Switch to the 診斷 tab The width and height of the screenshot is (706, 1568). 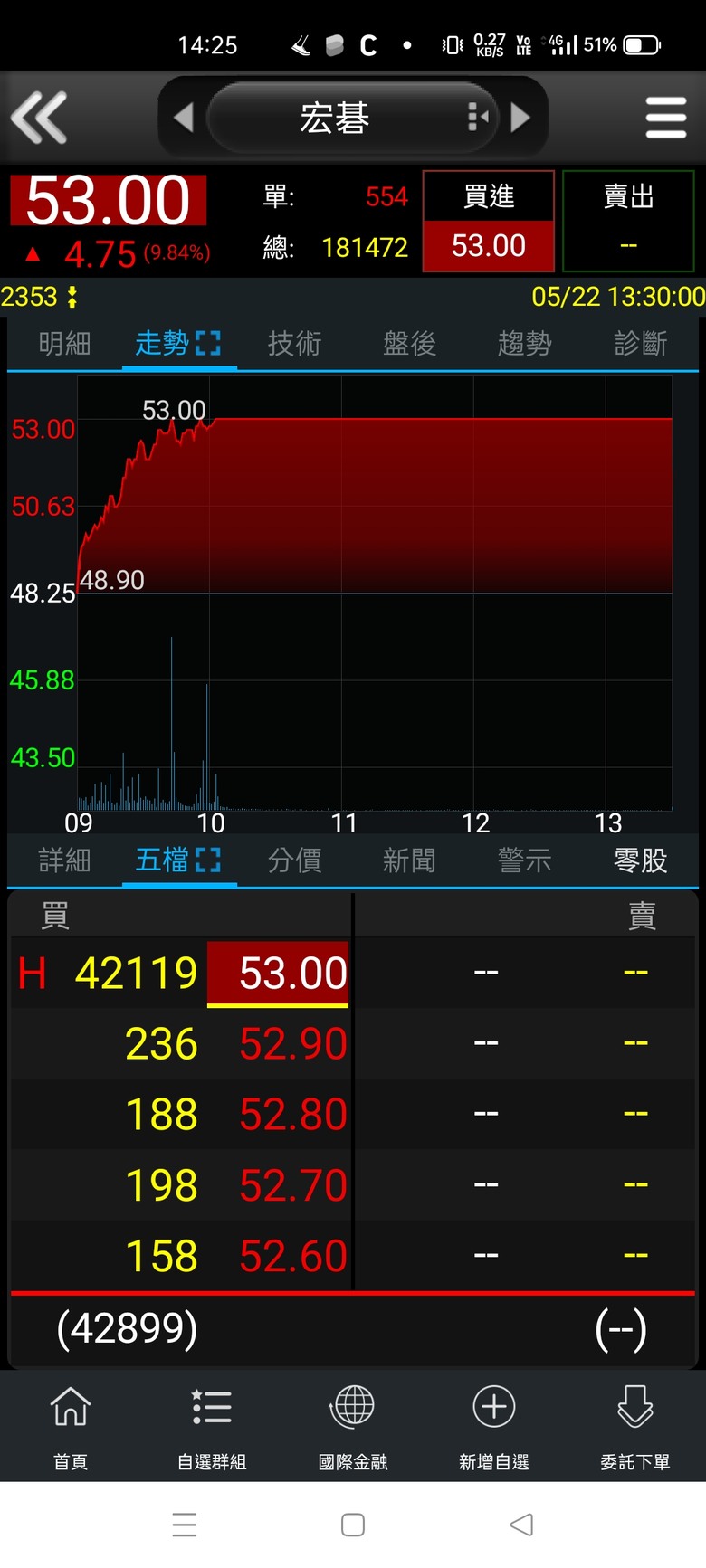640,344
